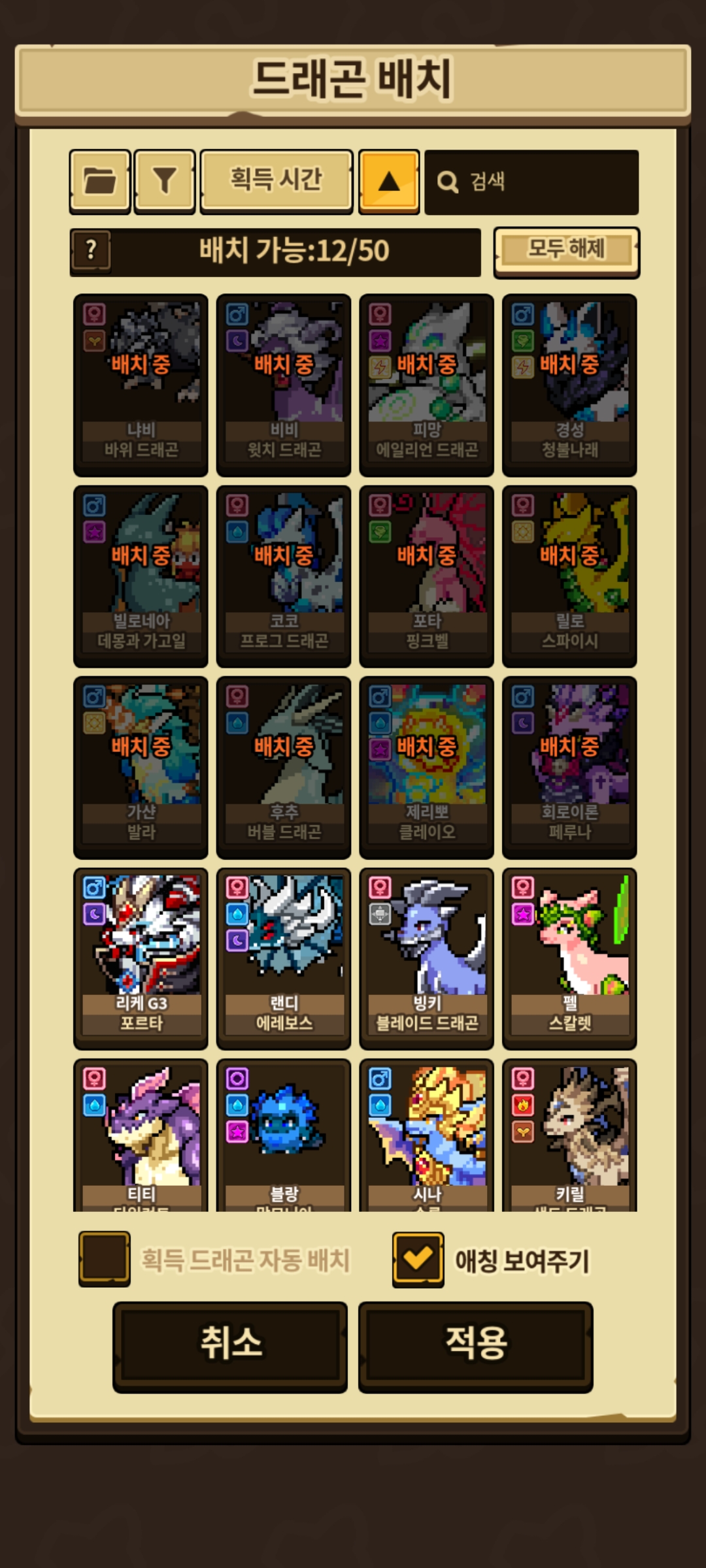The image size is (706, 1568).
Task: Tap the 검색 search field
Action: pos(531,182)
